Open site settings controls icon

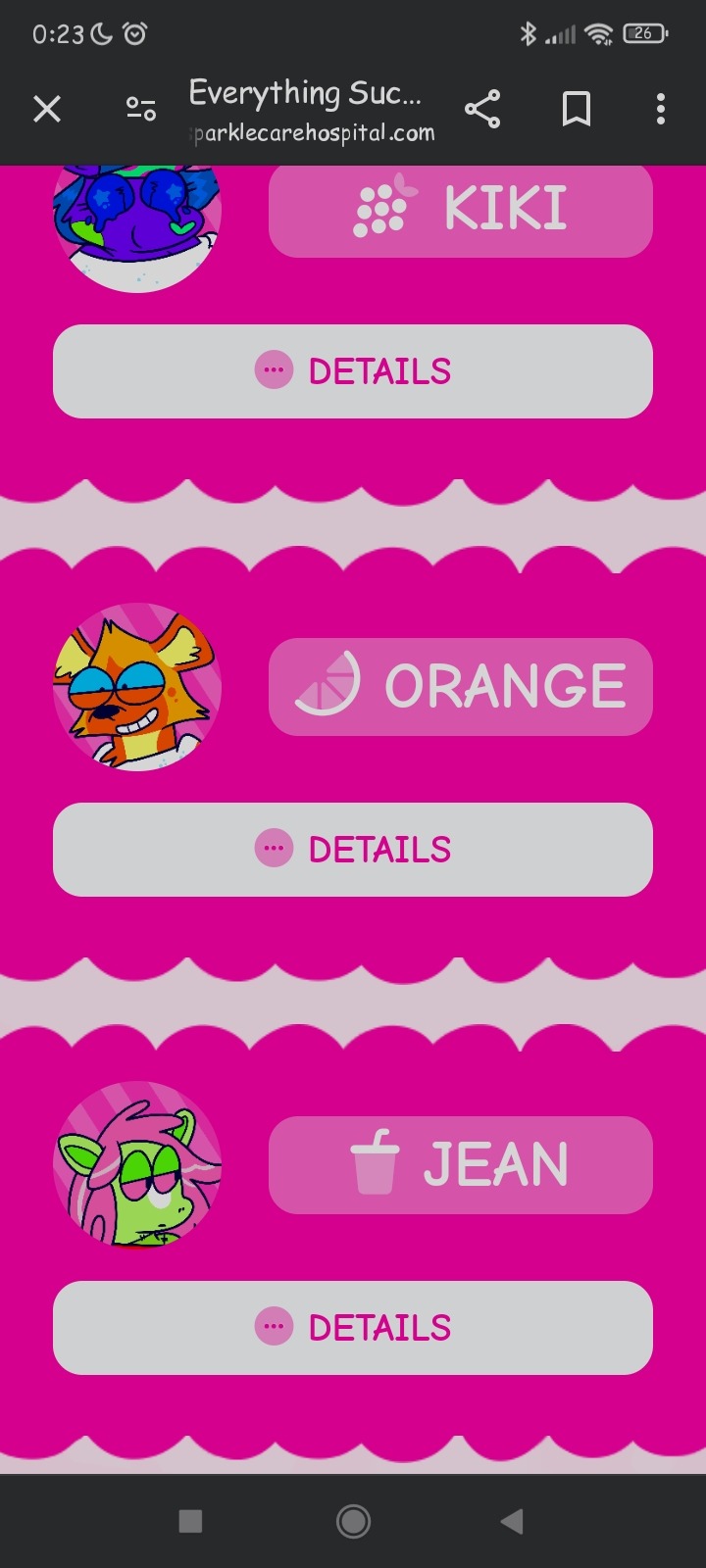click(141, 109)
